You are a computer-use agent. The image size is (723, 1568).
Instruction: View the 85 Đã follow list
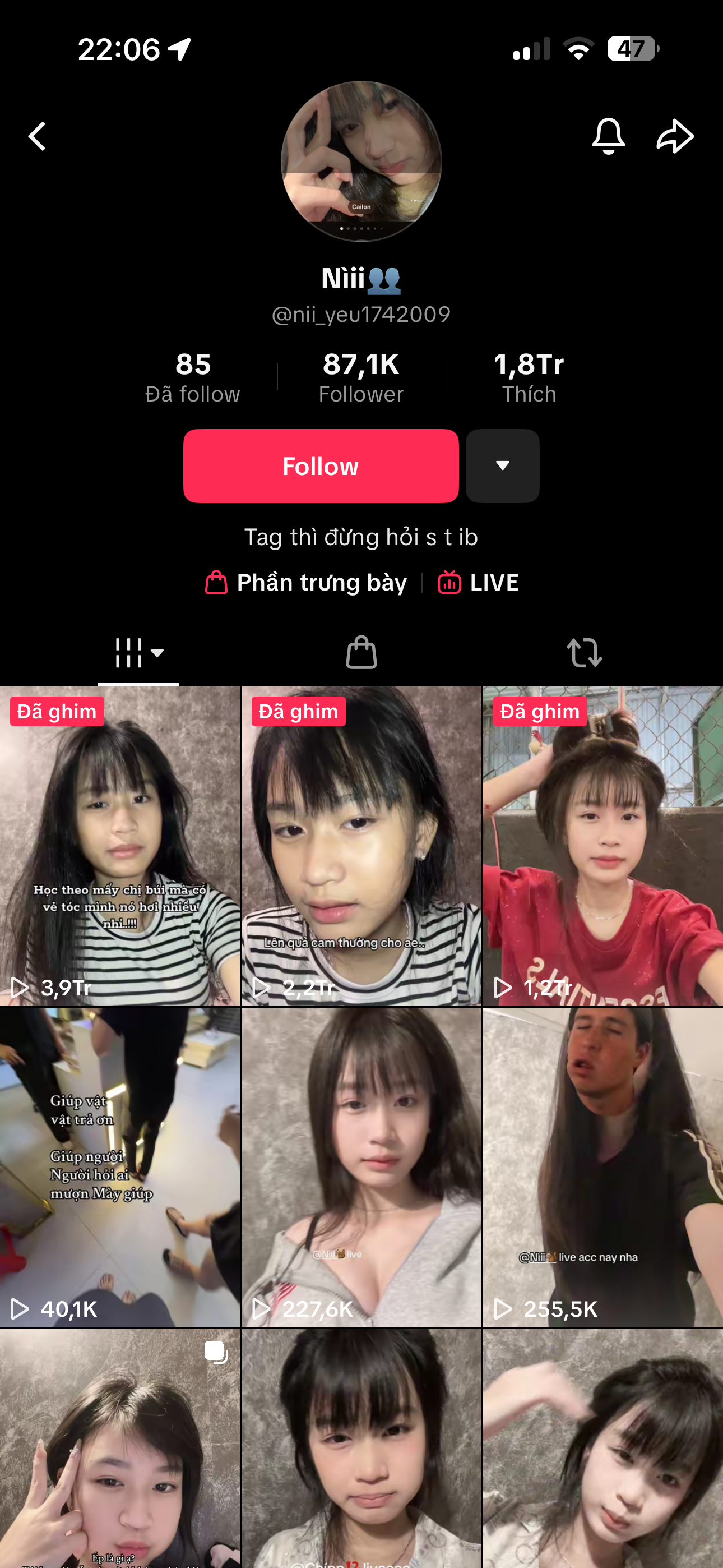pyautogui.click(x=193, y=377)
